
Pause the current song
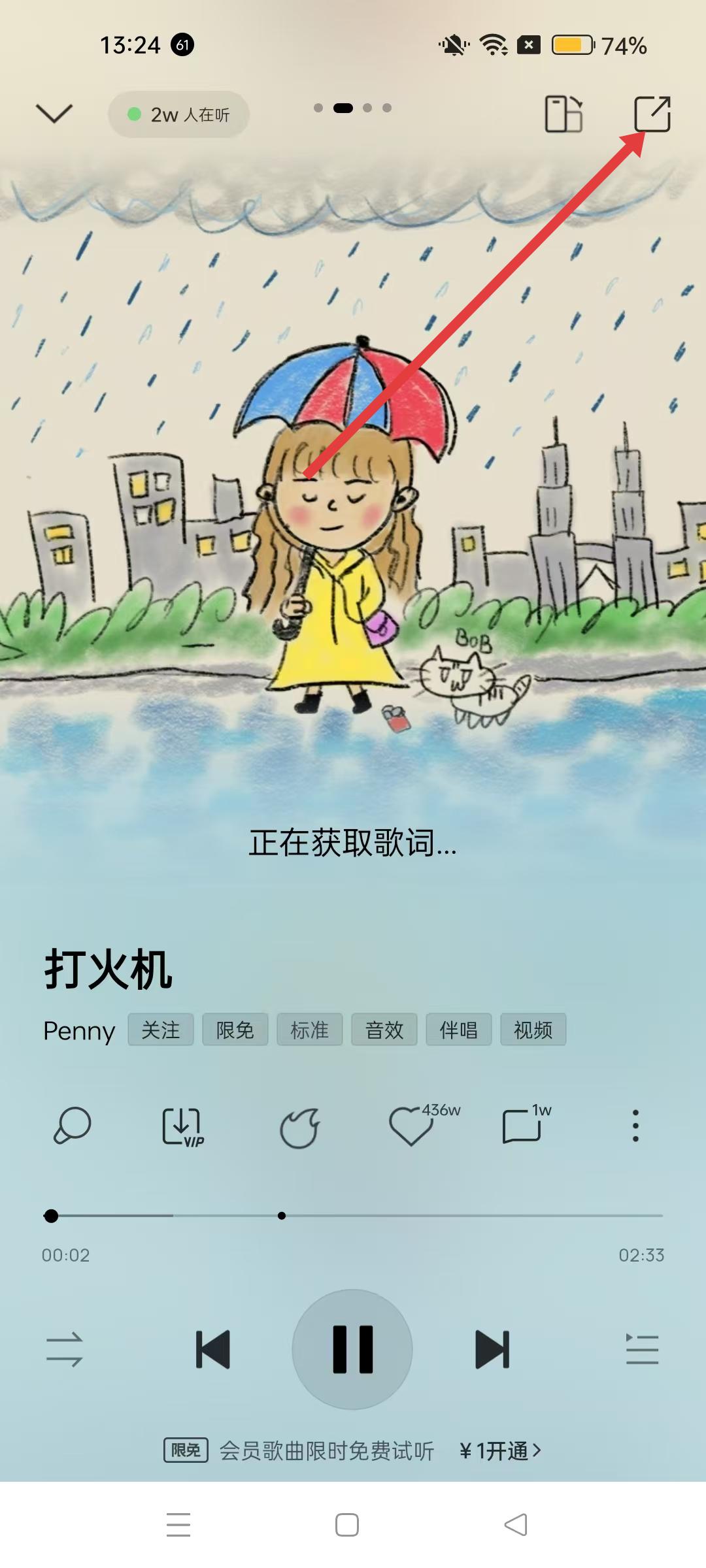352,1350
